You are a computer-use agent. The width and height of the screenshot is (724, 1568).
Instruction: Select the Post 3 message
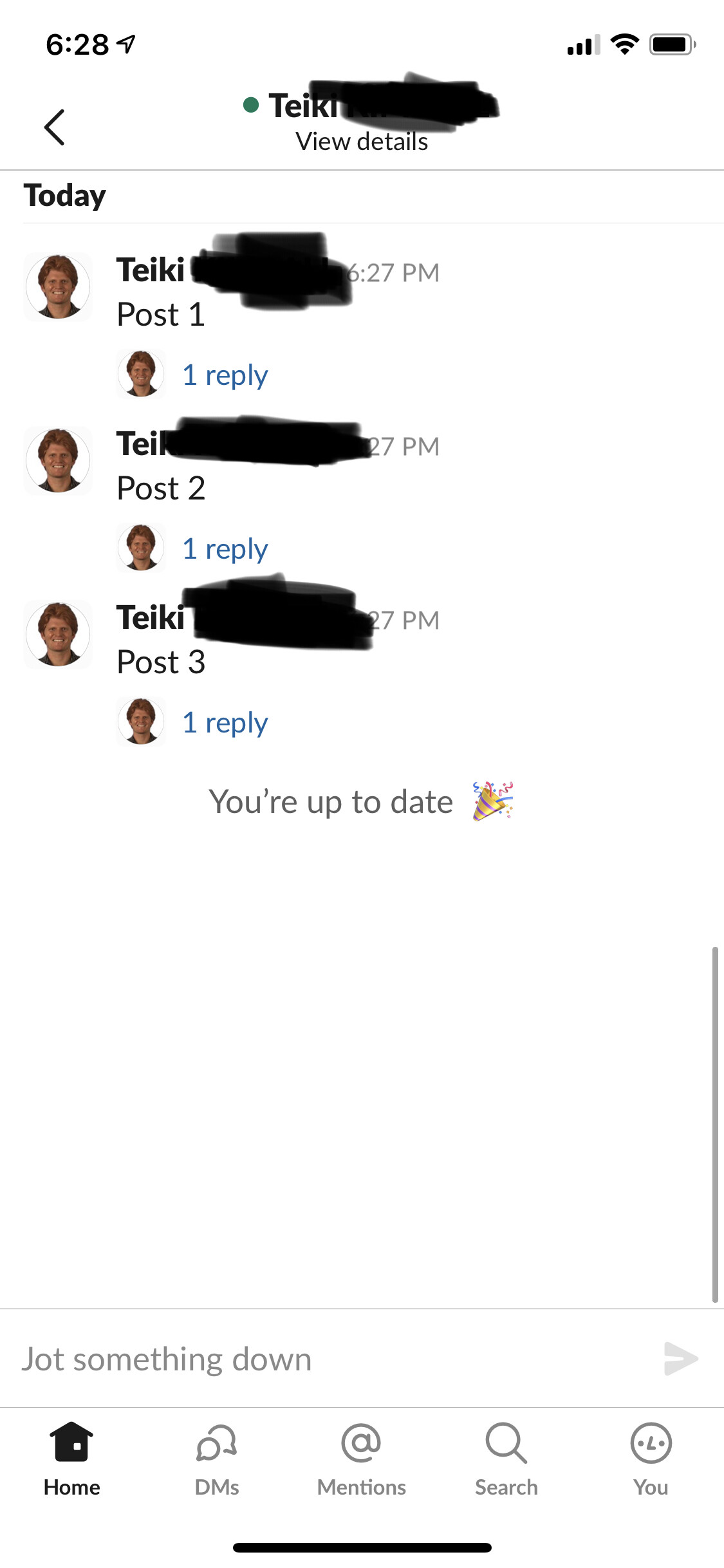tap(161, 662)
